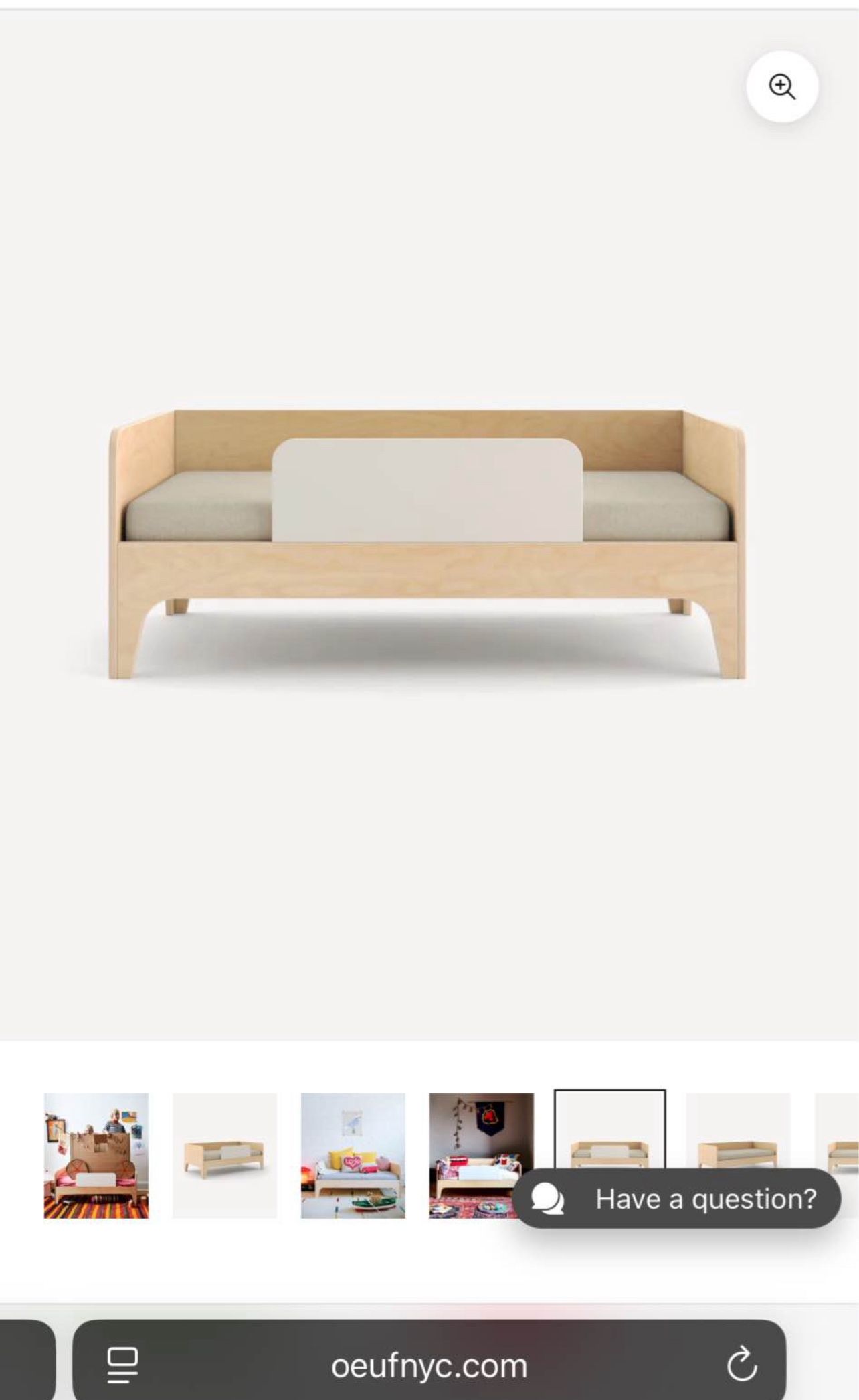Tap the white guard rail area of product image
The image size is (859, 1400).
(428, 489)
